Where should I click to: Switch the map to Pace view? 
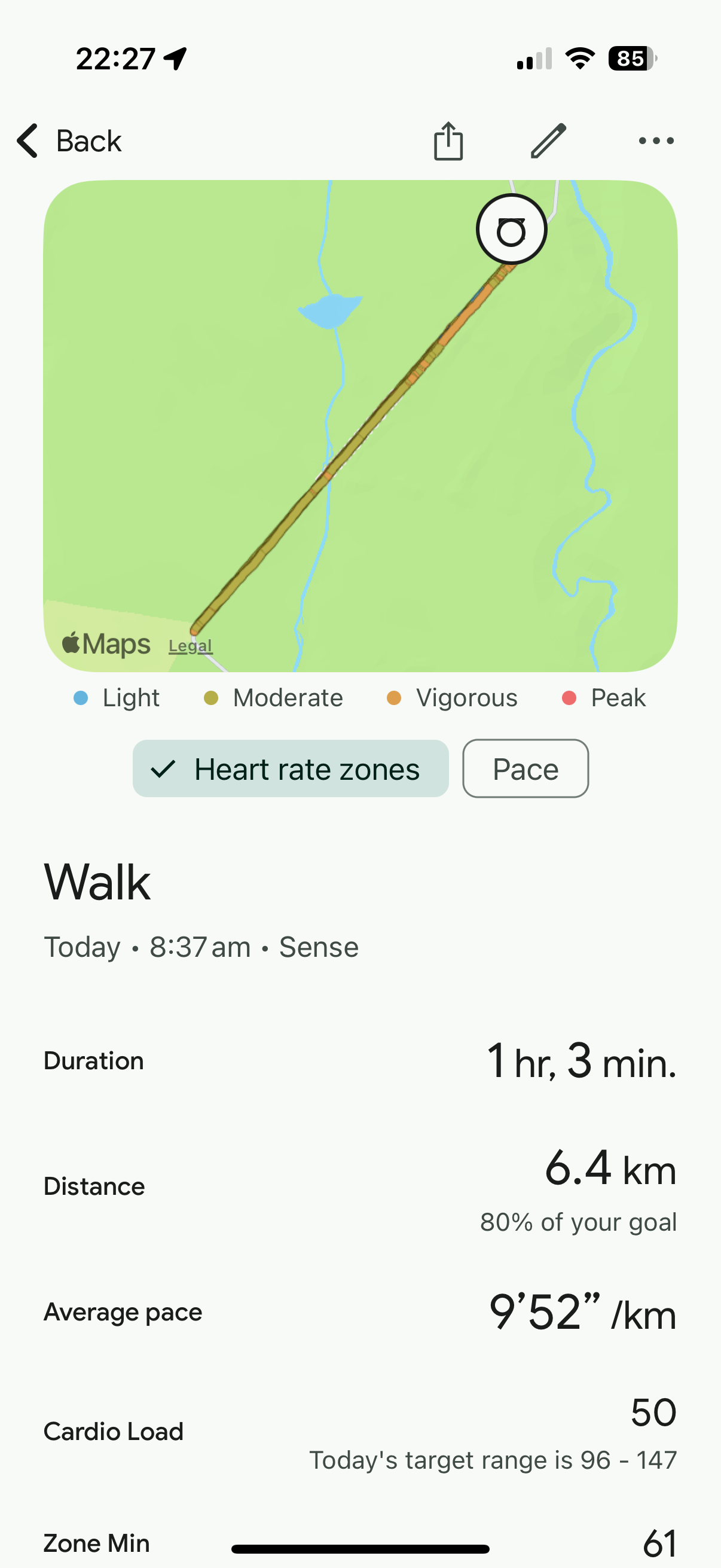[525, 769]
